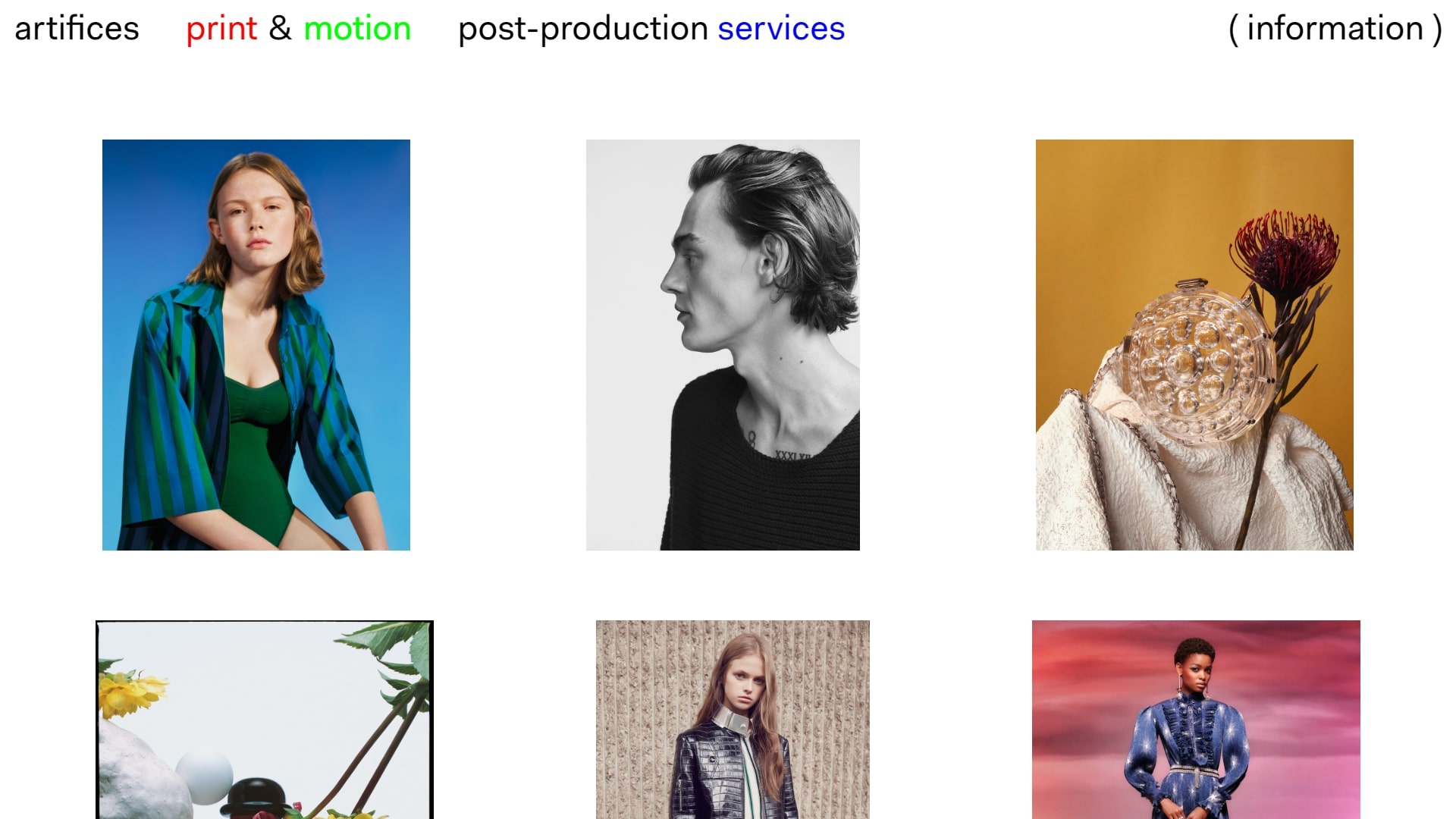The width and height of the screenshot is (1456, 819).
Task: Open the artifices home link
Action: tap(77, 29)
